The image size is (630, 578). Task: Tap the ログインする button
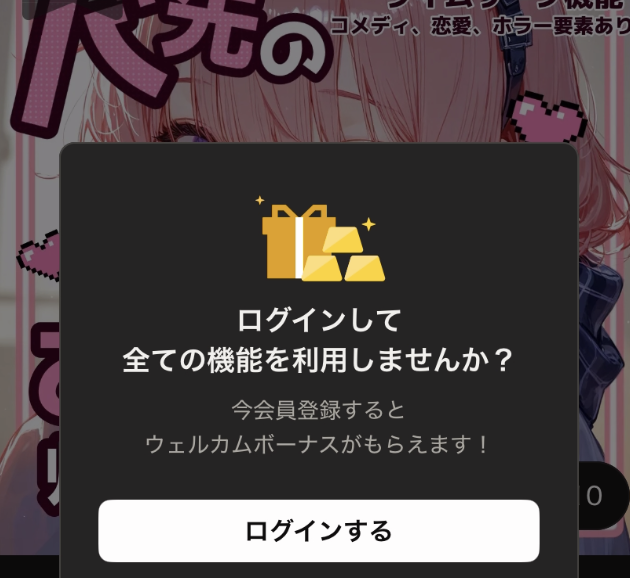click(x=318, y=530)
